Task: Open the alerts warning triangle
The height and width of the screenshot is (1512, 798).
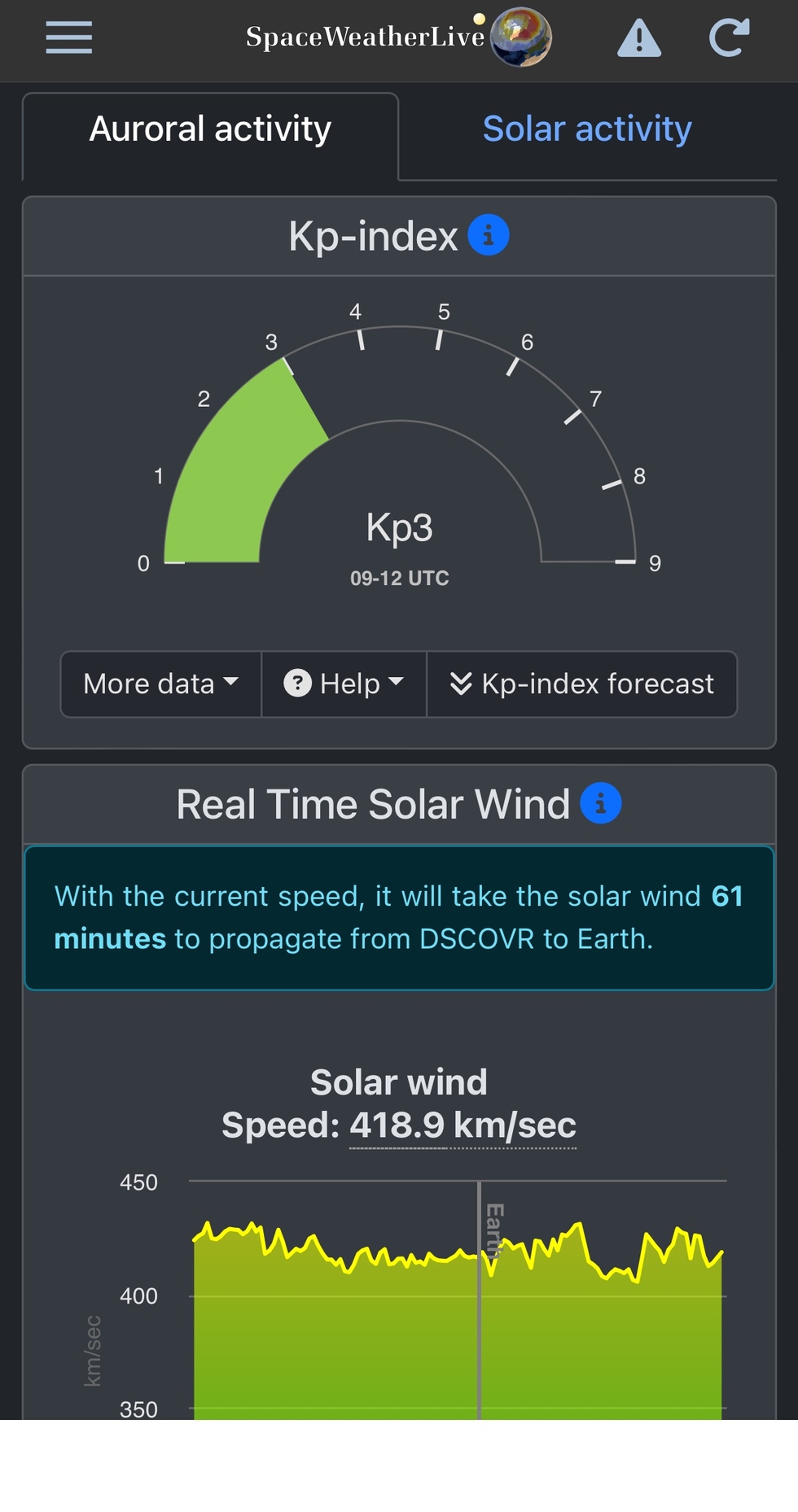Action: [639, 38]
